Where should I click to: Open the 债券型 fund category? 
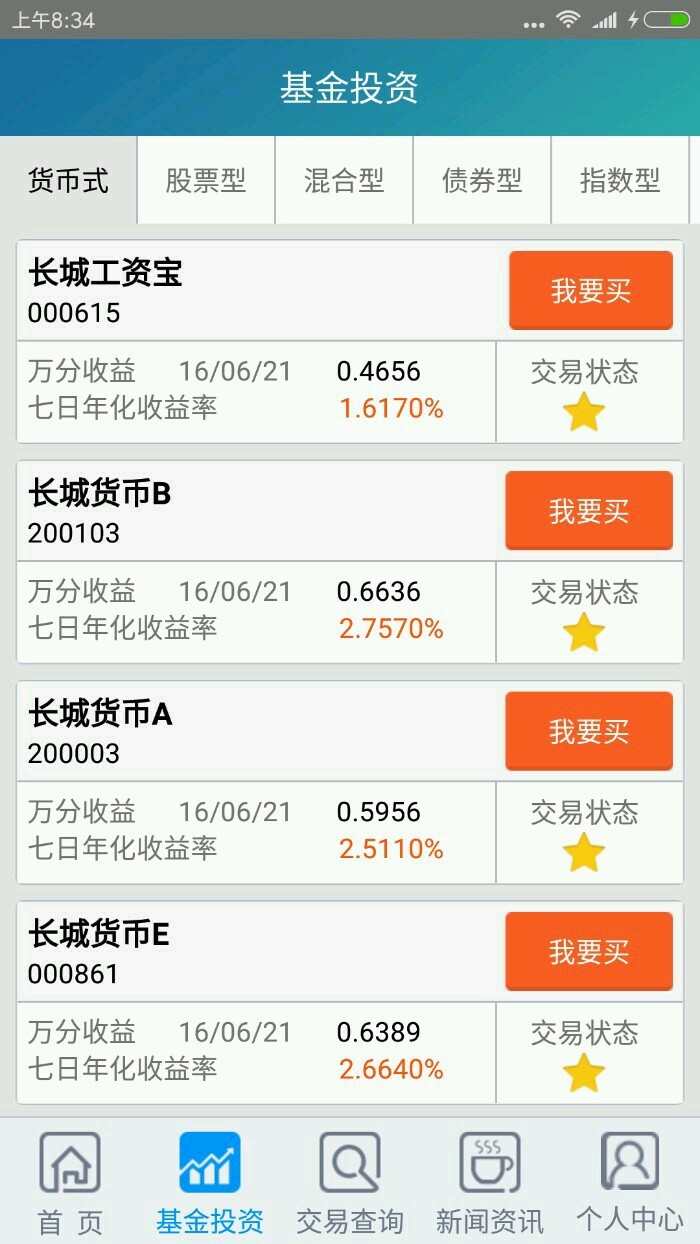[482, 181]
